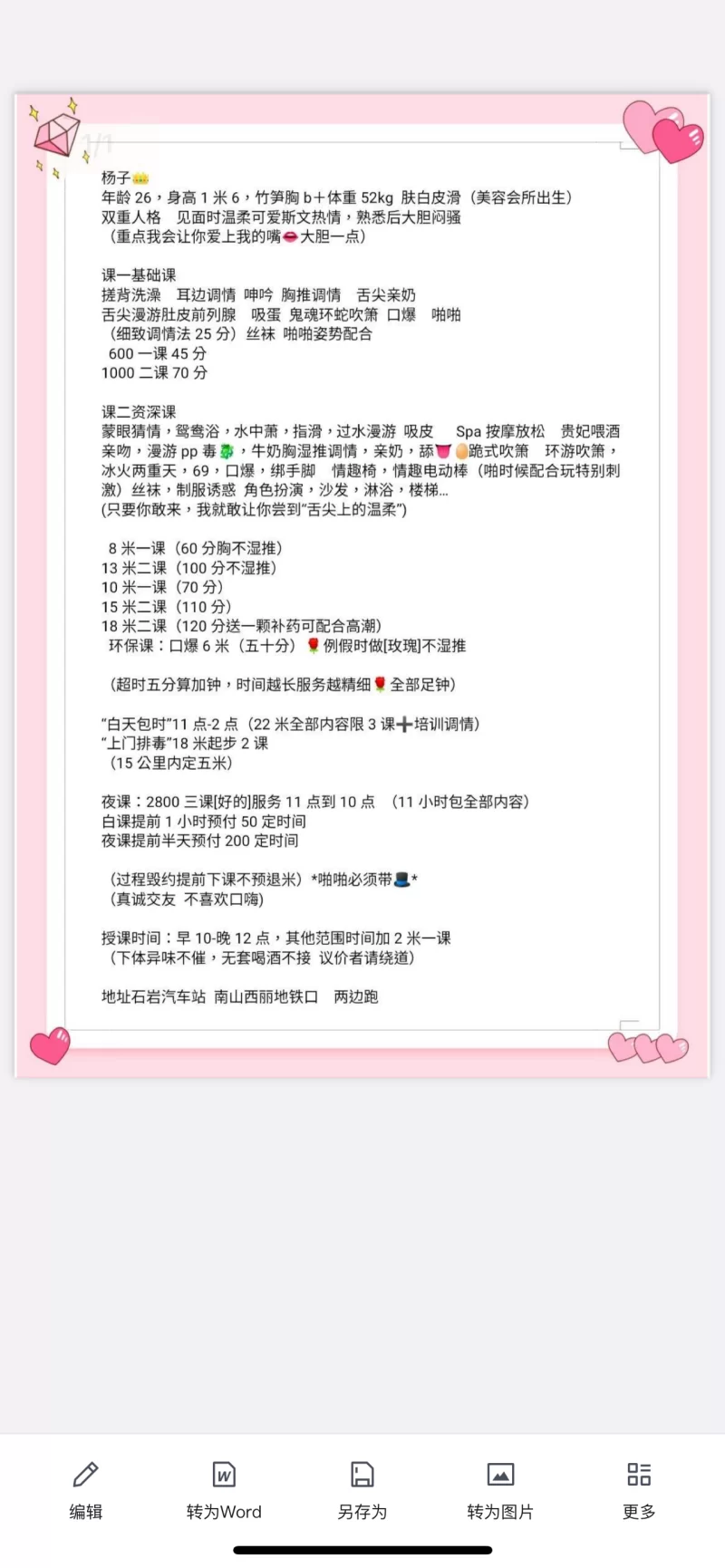This screenshot has height=1568, width=725.
Task: Convert the document with 转为Word
Action: click(224, 1490)
